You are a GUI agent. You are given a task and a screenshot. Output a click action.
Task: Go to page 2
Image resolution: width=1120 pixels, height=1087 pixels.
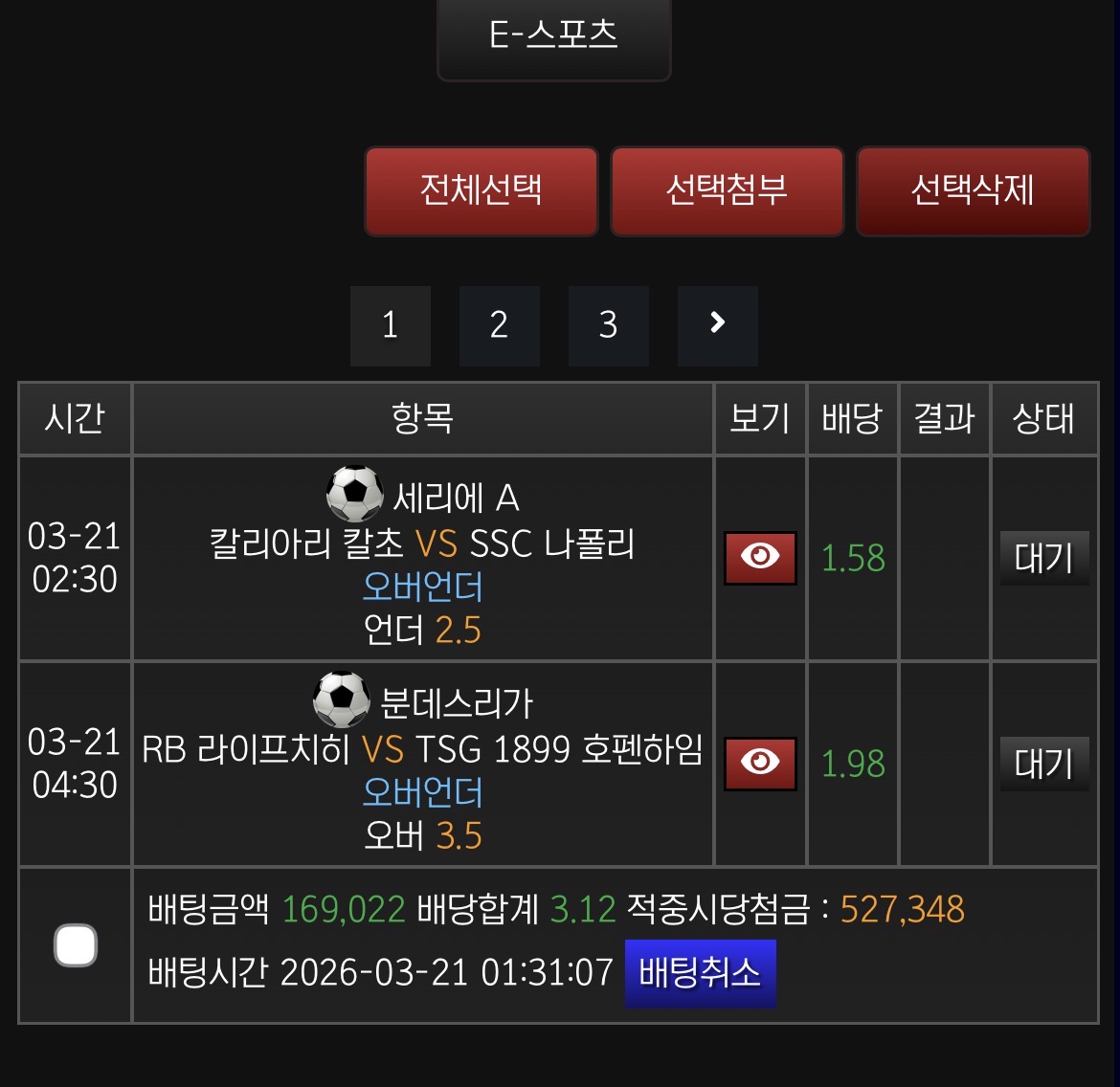coord(499,325)
